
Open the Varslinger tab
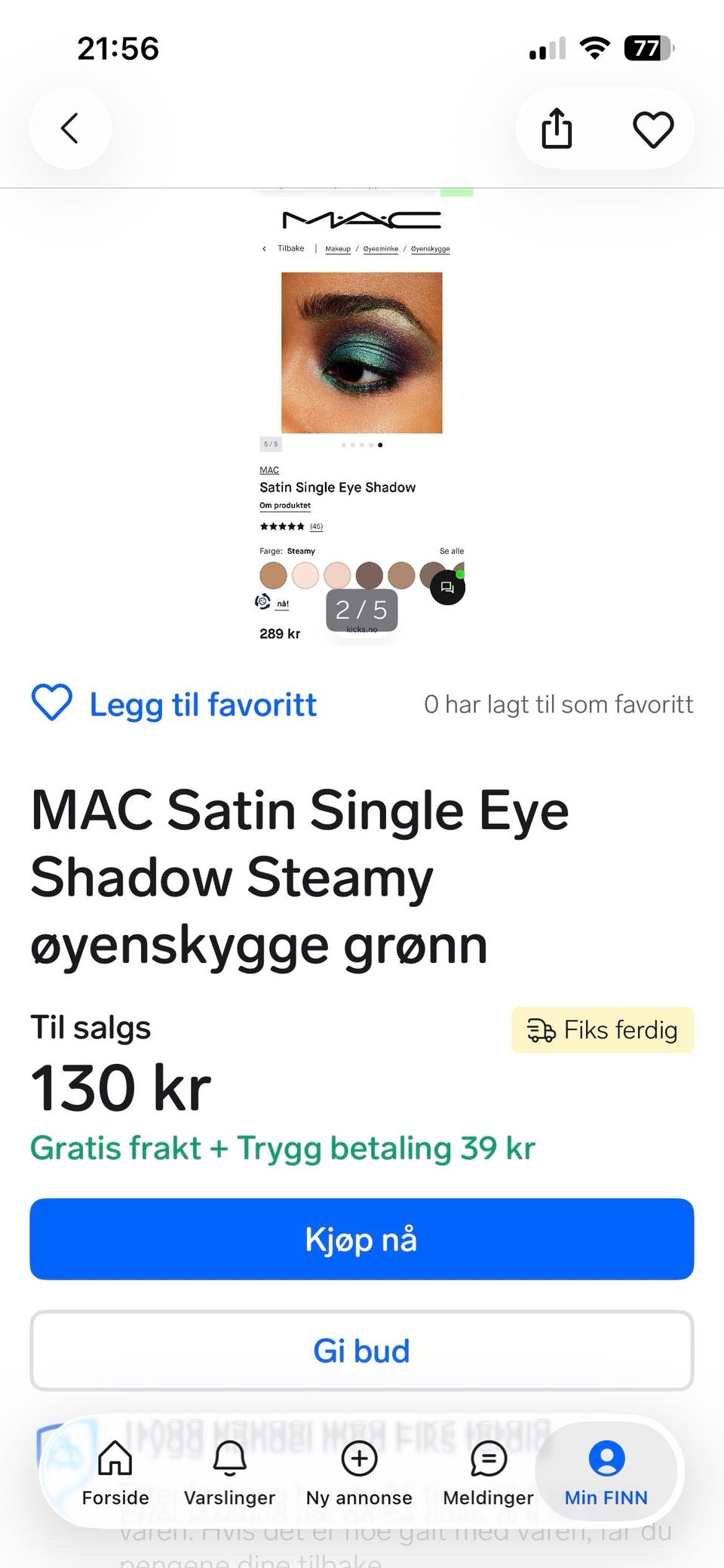(229, 1473)
